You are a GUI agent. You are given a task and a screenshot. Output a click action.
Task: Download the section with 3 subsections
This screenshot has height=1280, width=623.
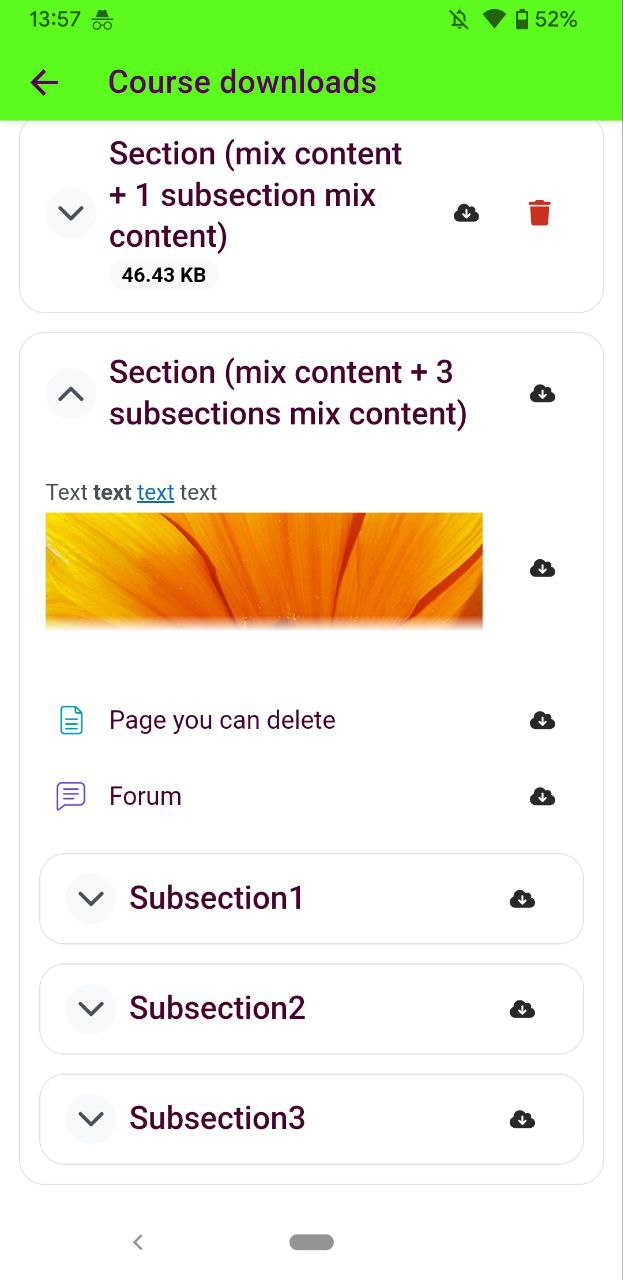pos(542,394)
